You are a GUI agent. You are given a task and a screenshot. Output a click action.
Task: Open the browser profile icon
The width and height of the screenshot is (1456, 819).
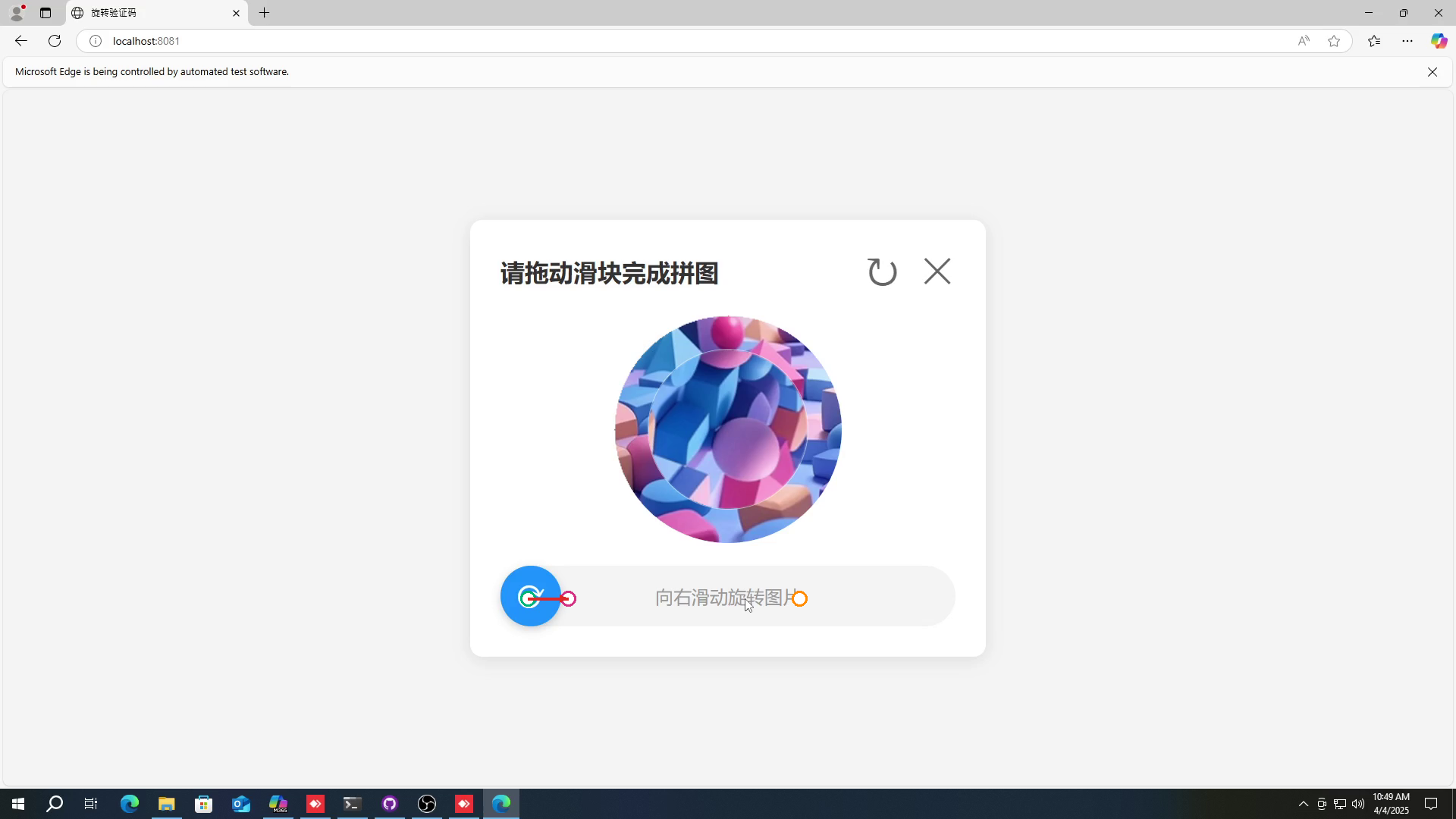coord(17,13)
